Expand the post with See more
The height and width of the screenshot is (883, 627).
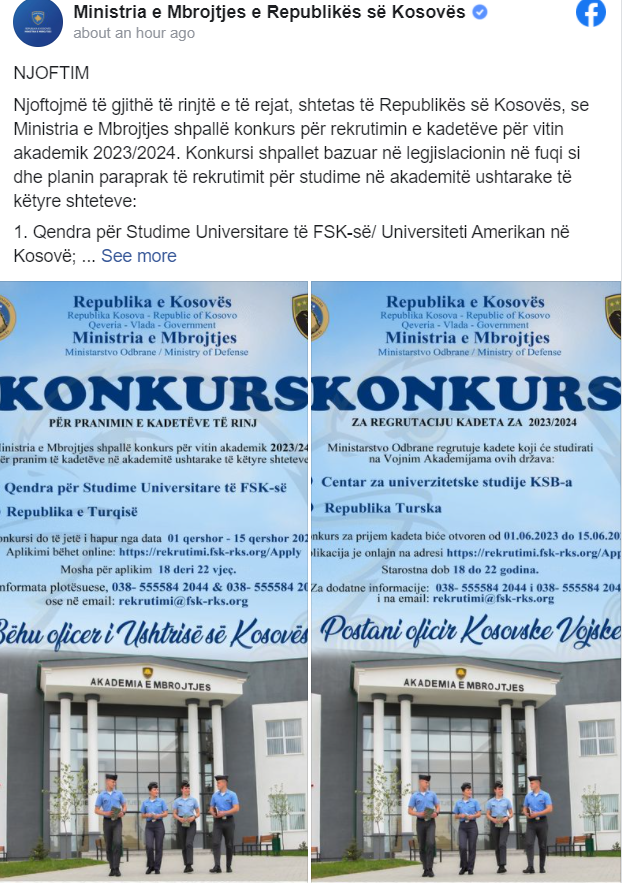pos(138,256)
